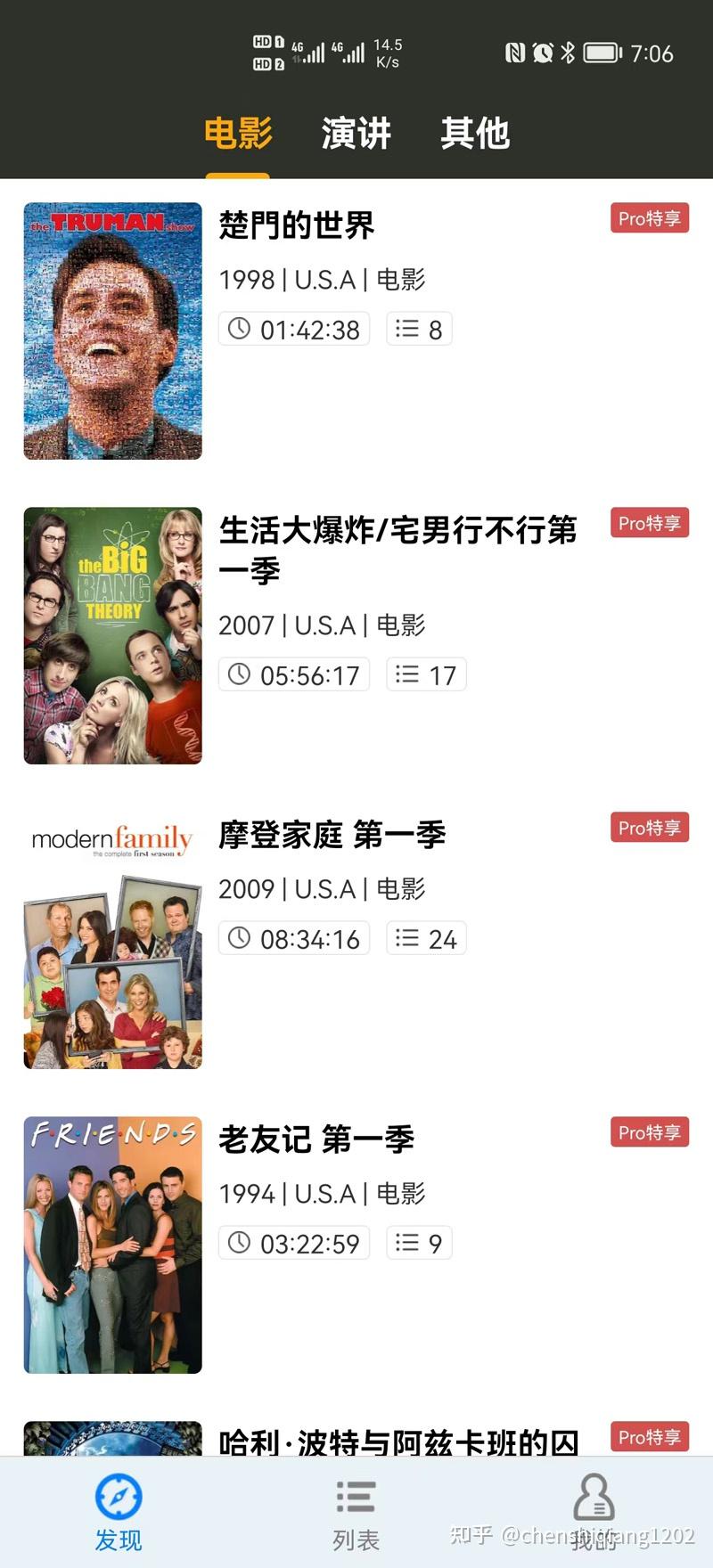Open 老友记 第一季 entry
713x1568 pixels.
click(316, 1139)
